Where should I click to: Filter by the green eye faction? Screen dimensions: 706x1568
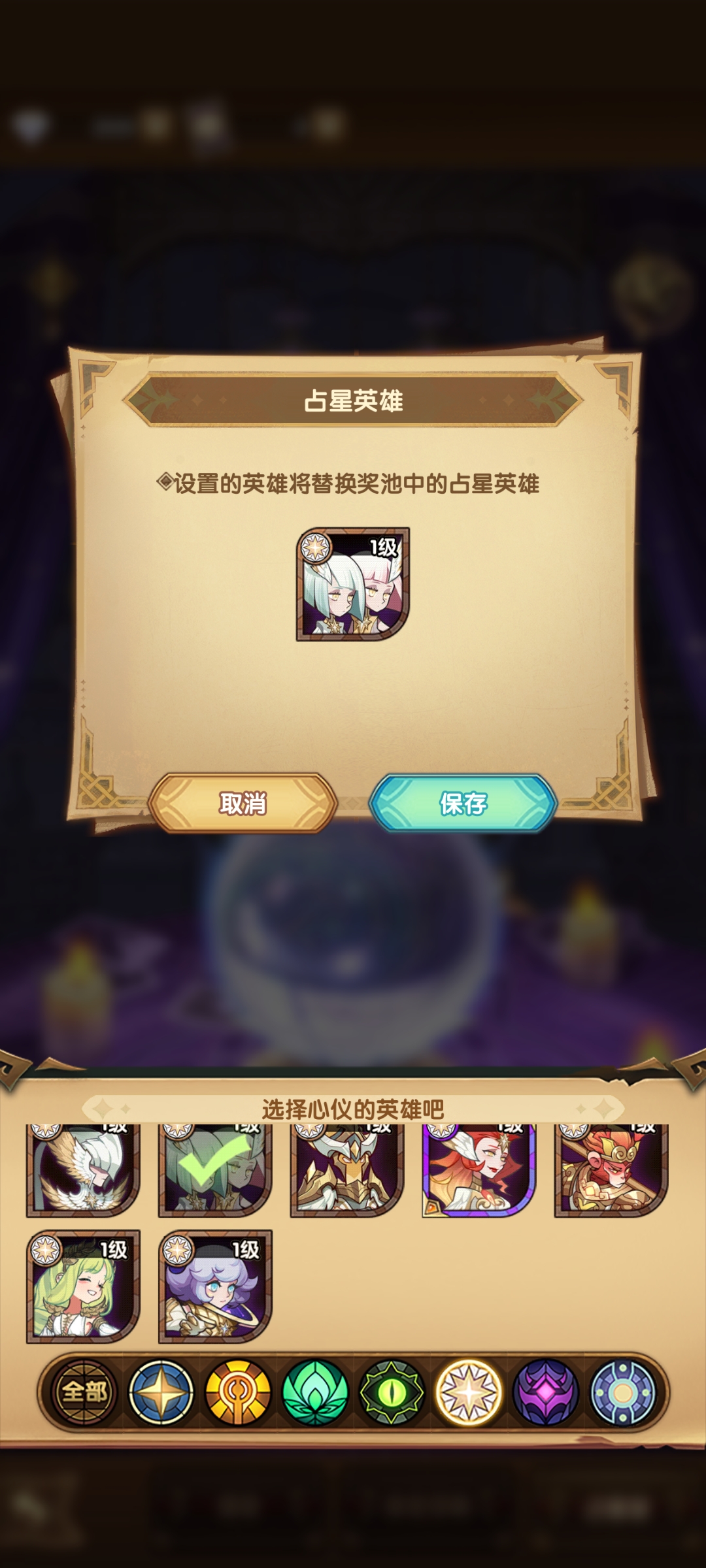point(392,1392)
